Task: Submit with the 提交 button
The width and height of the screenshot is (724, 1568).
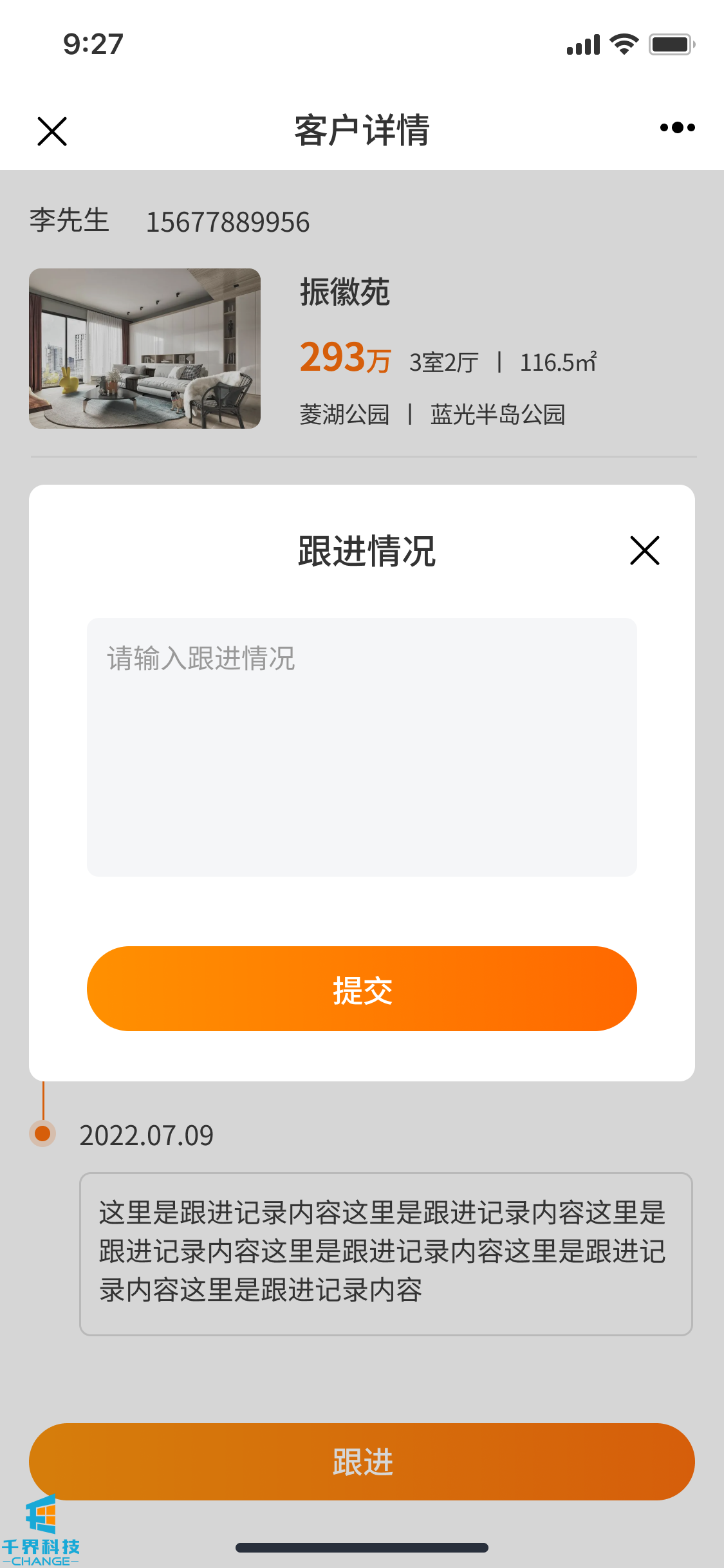Action: pos(362,989)
